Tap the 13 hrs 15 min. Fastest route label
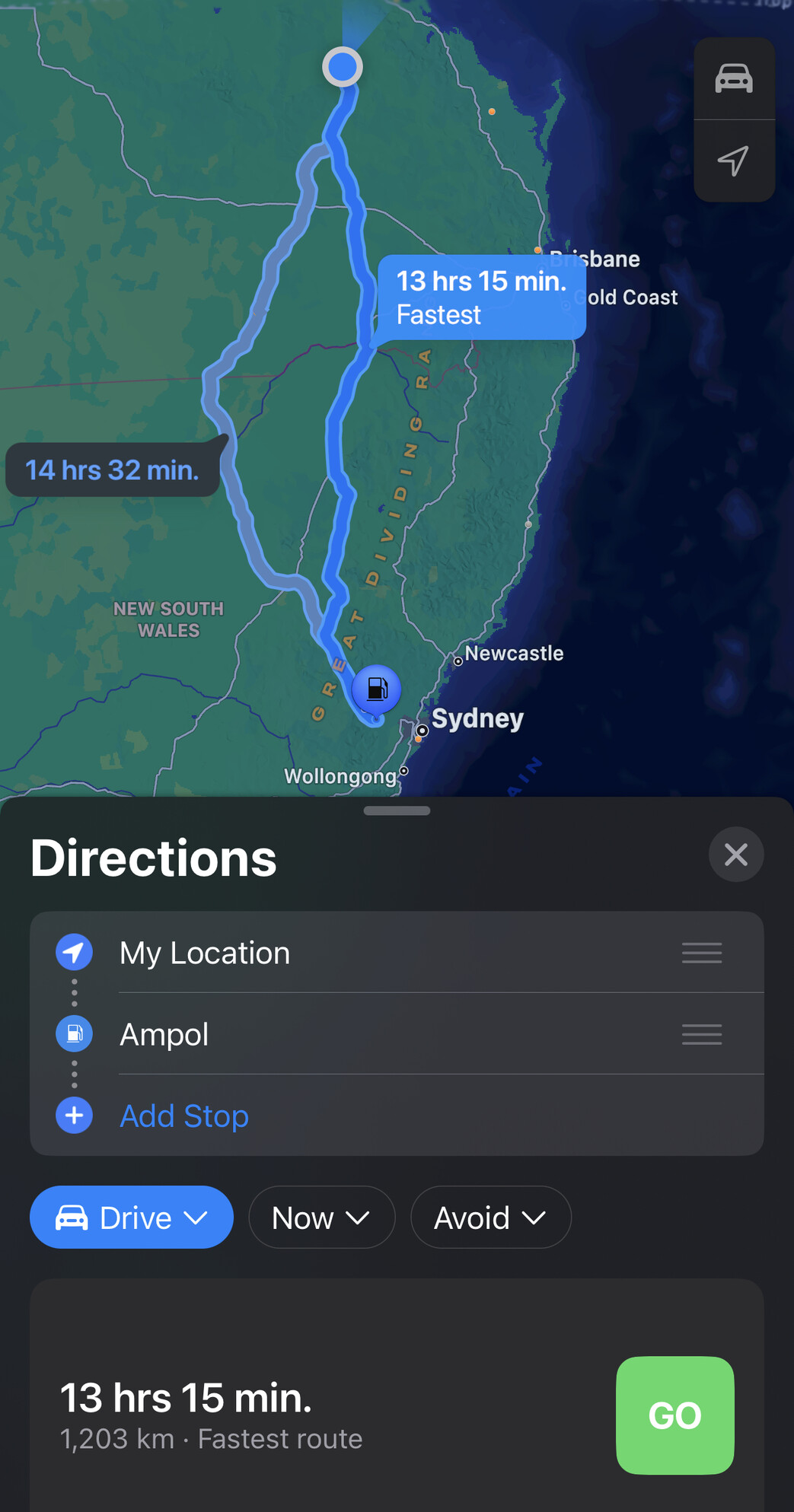The width and height of the screenshot is (794, 1512). [x=481, y=298]
